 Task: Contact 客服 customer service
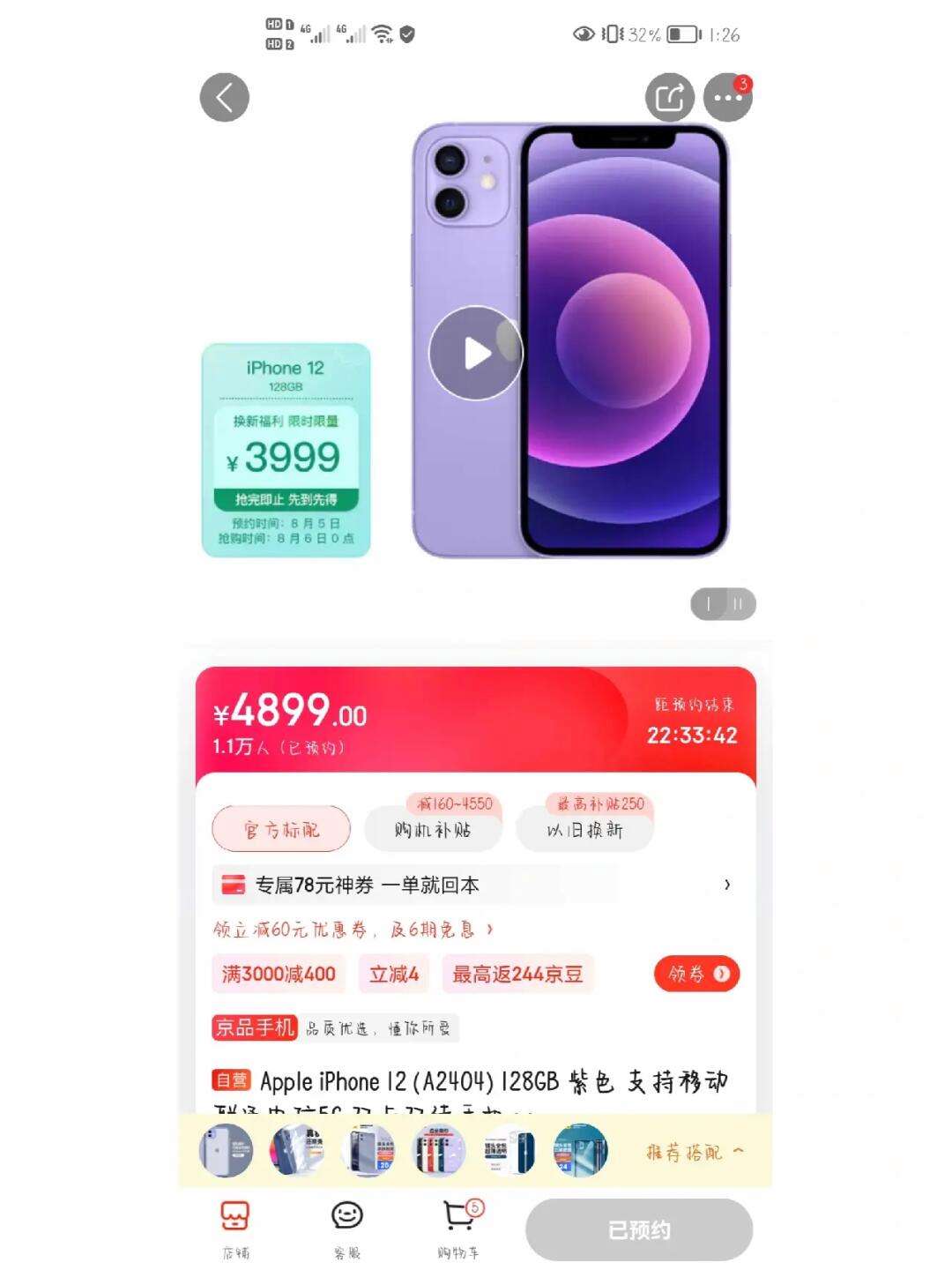(346, 1228)
